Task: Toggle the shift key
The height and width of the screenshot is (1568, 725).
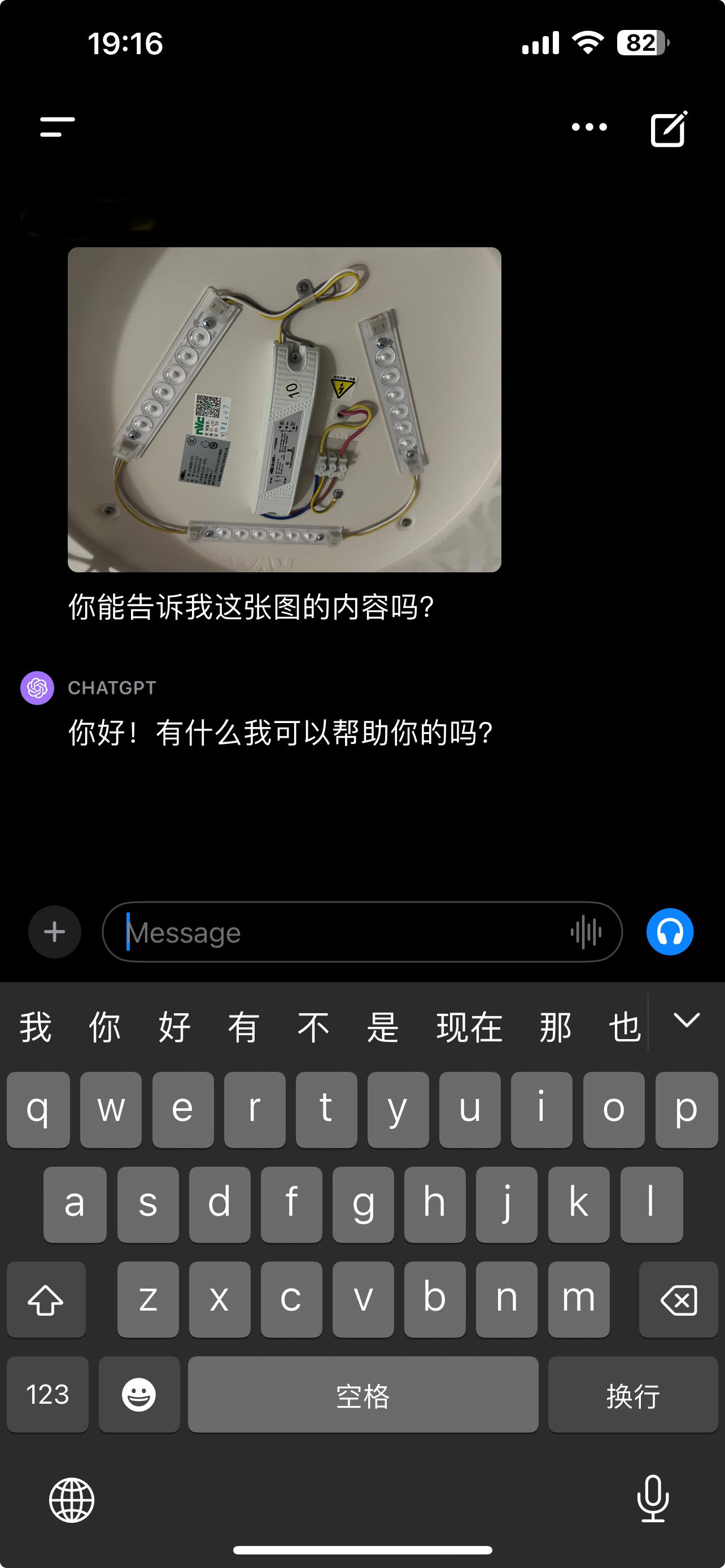Action: (46, 1300)
